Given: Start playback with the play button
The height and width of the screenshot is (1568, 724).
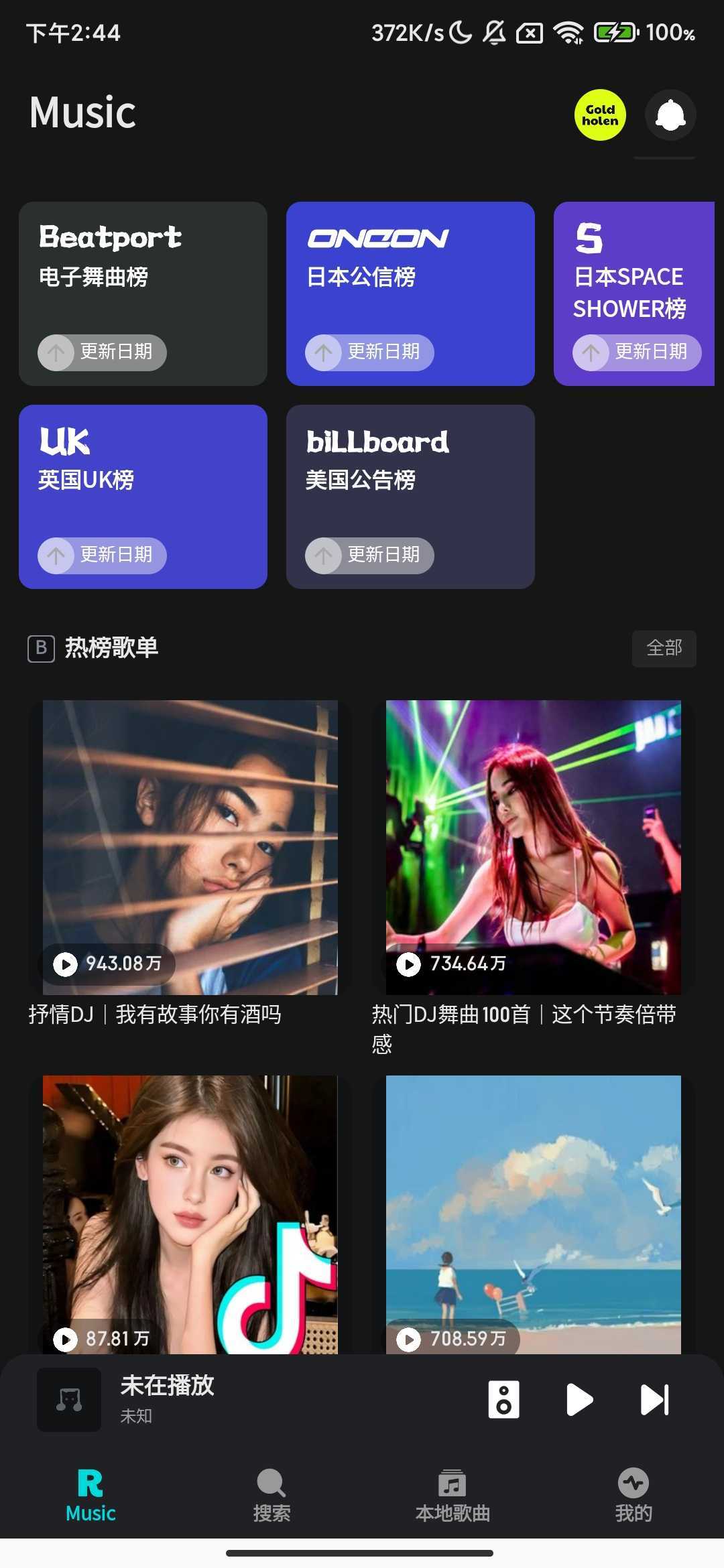Looking at the screenshot, I should 579,1399.
